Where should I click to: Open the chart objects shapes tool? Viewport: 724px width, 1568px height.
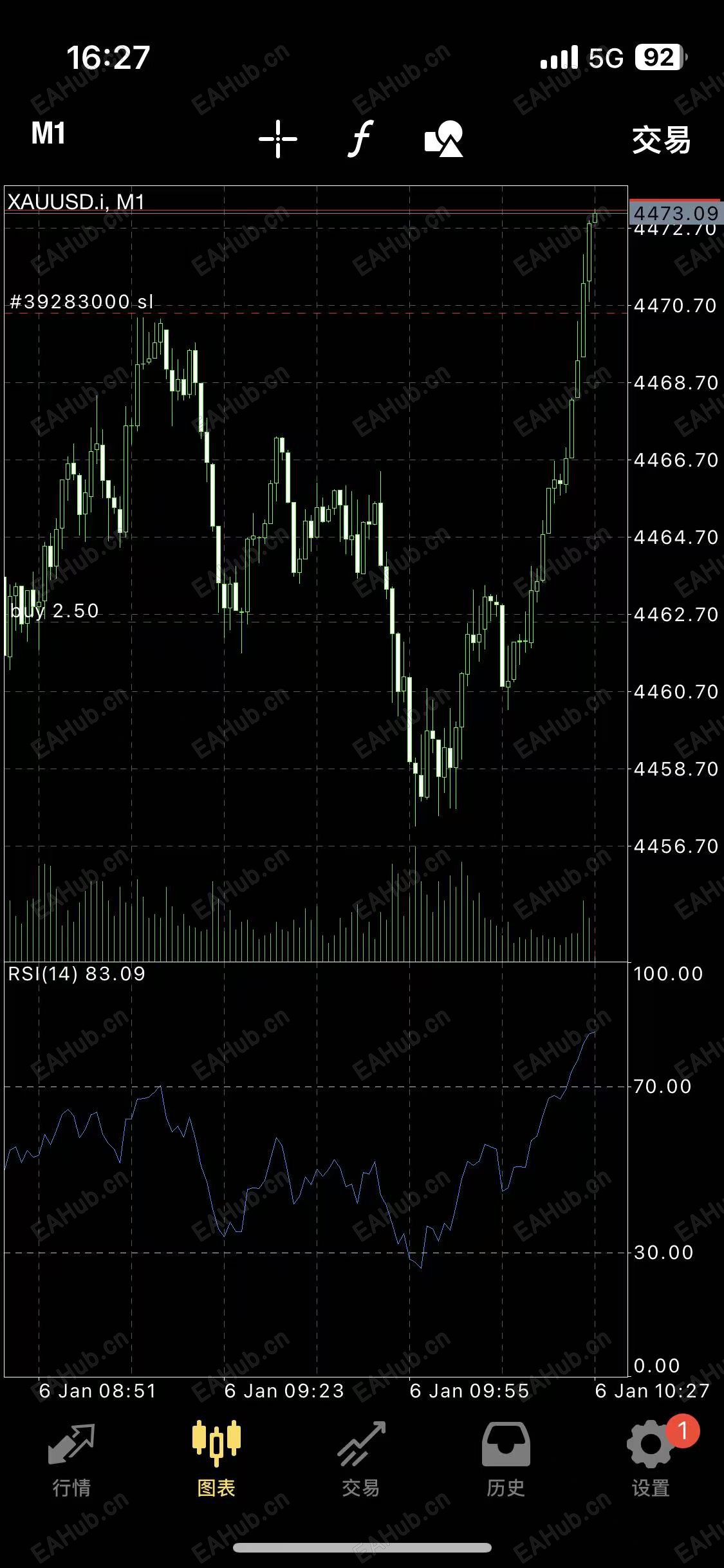click(443, 138)
